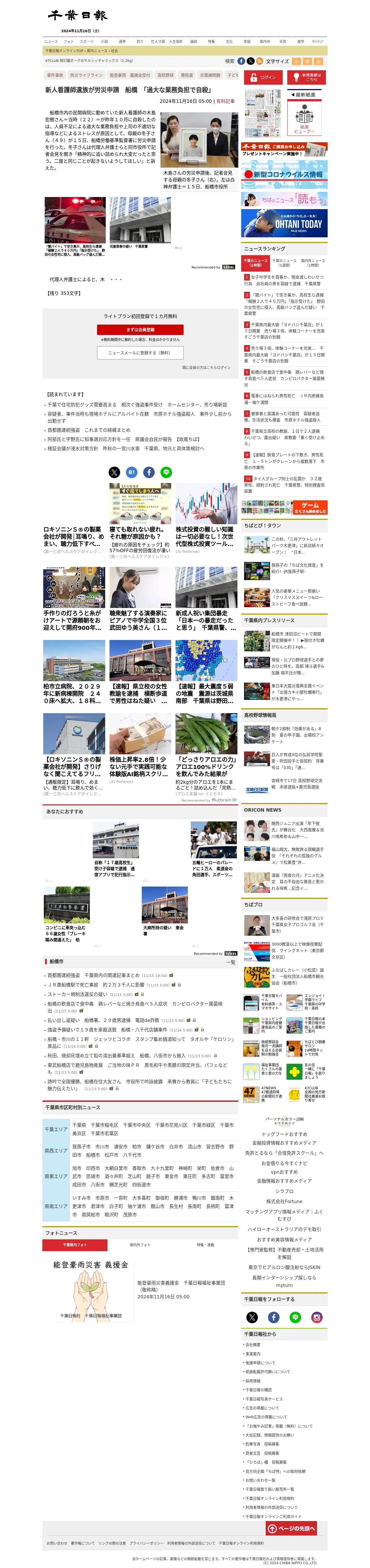Tap the 高校野球 topic tag
This screenshot has width=370, height=1568.
(x=165, y=75)
